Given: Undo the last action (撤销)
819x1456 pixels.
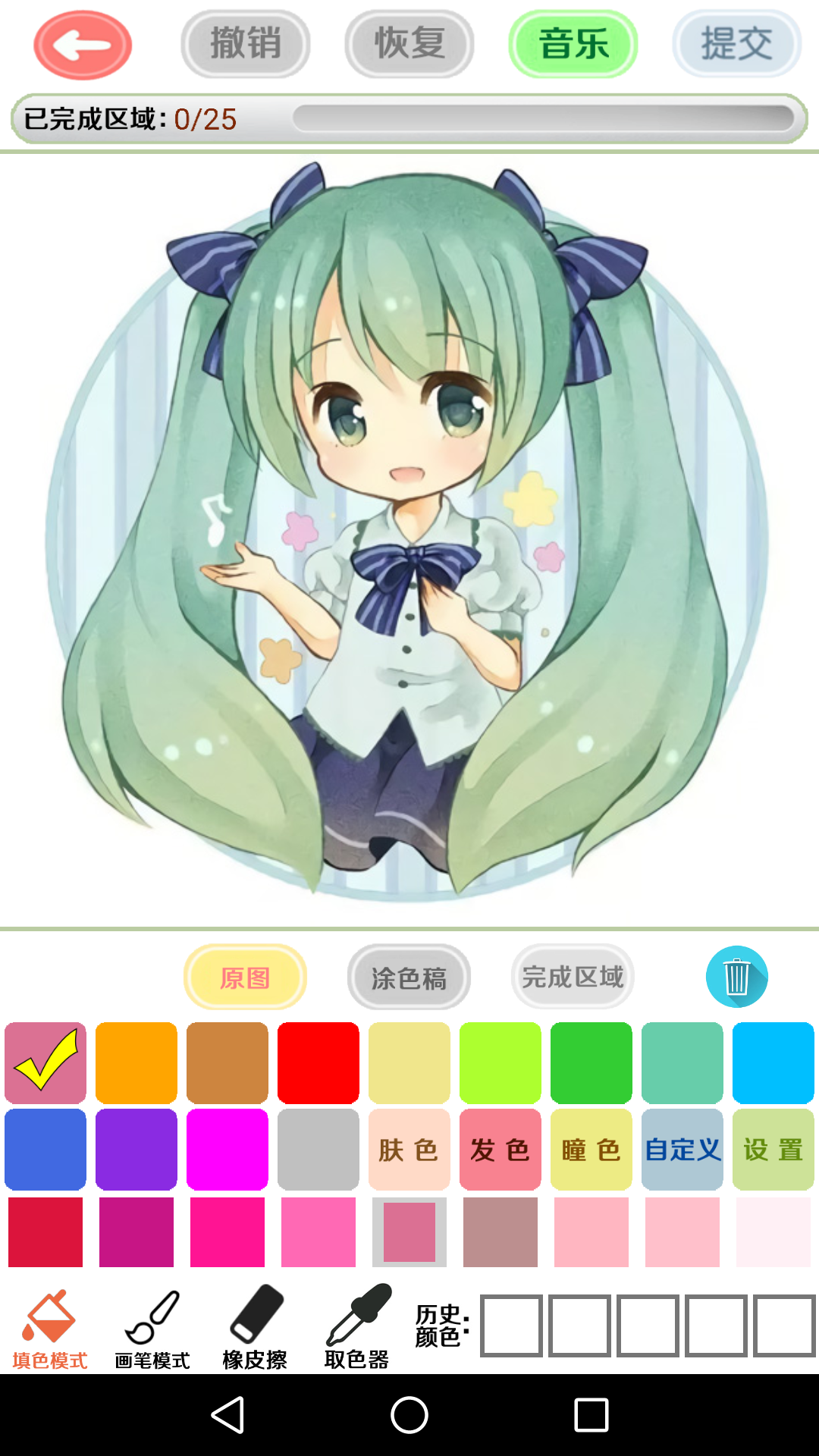Looking at the screenshot, I should coord(245,43).
